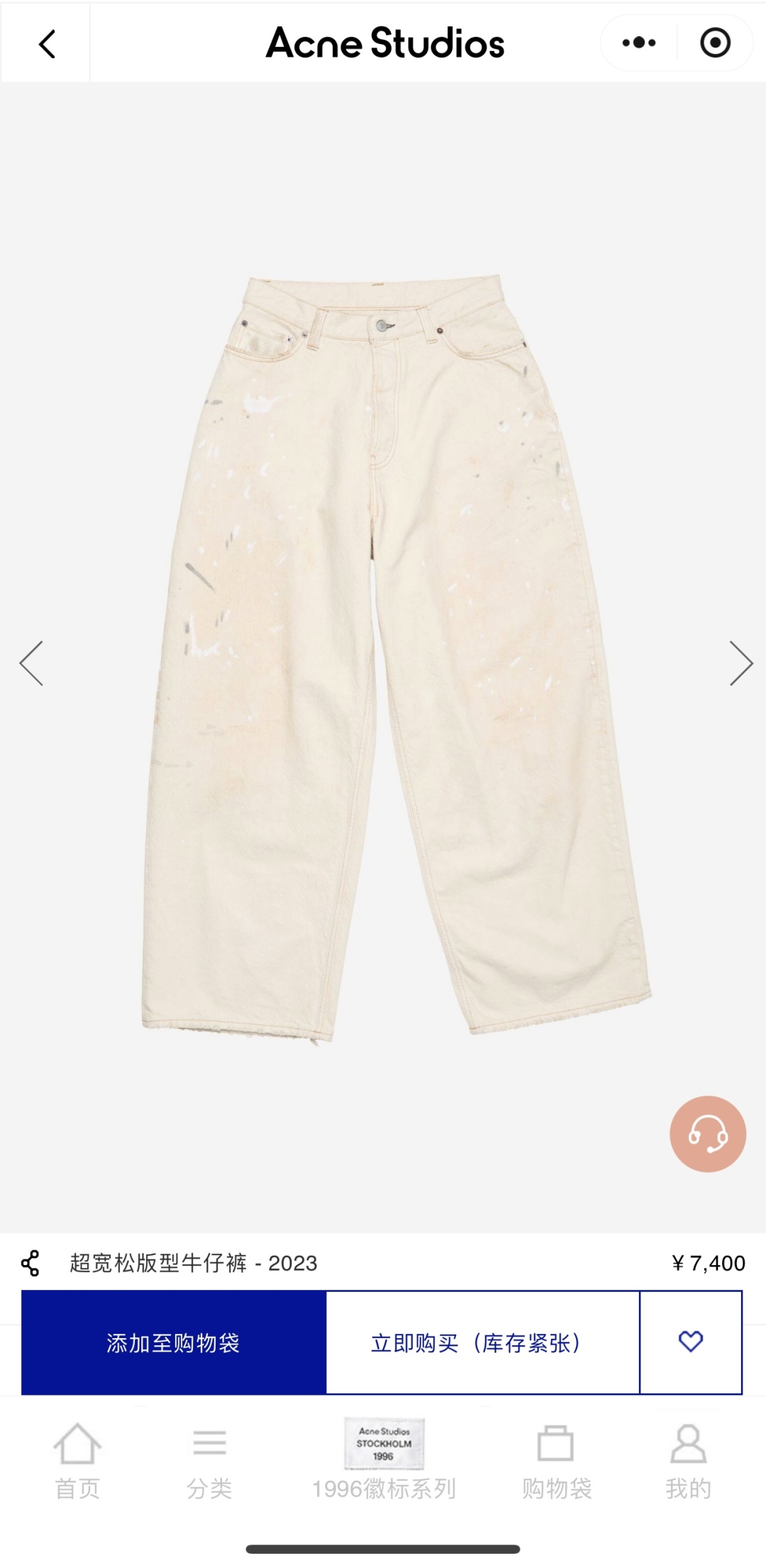Share this jeans product
Screen dimensions: 766x1568
click(x=30, y=1263)
